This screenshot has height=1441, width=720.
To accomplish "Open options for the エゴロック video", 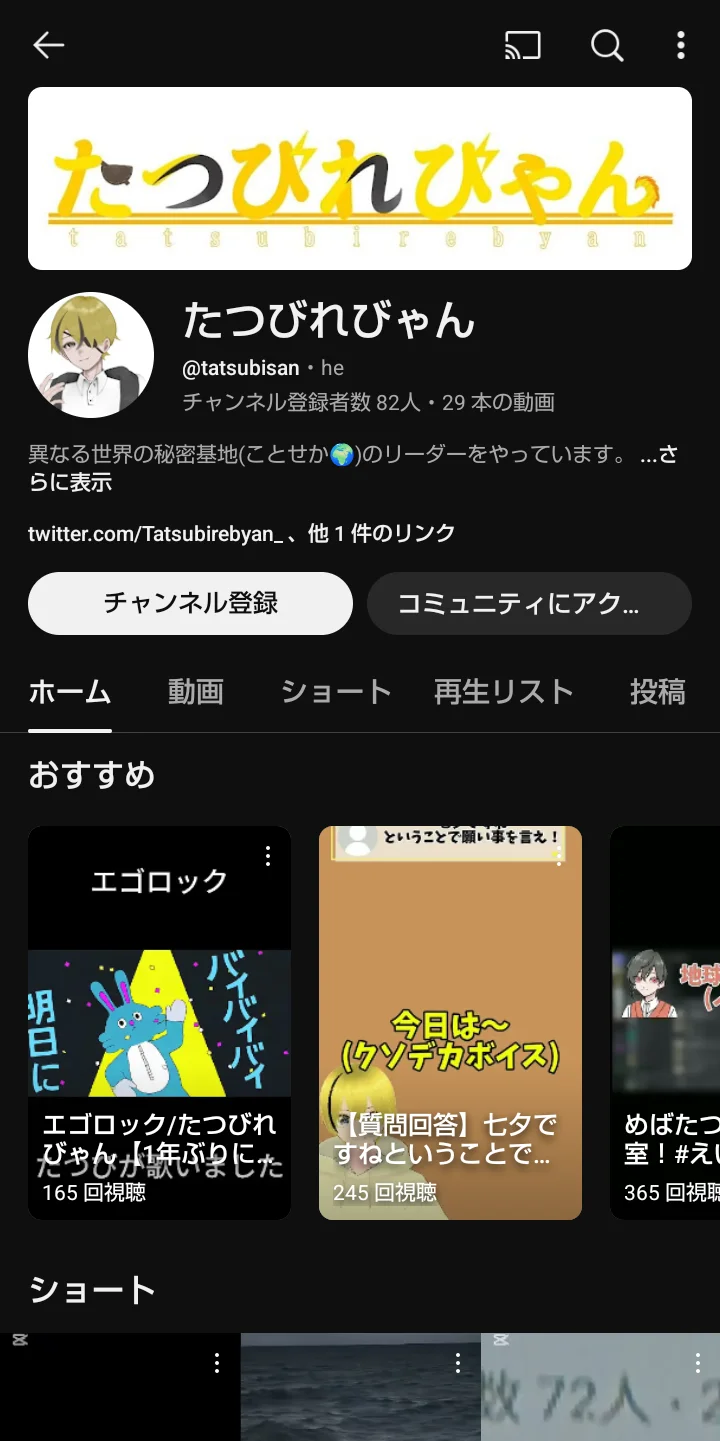I will tap(268, 856).
